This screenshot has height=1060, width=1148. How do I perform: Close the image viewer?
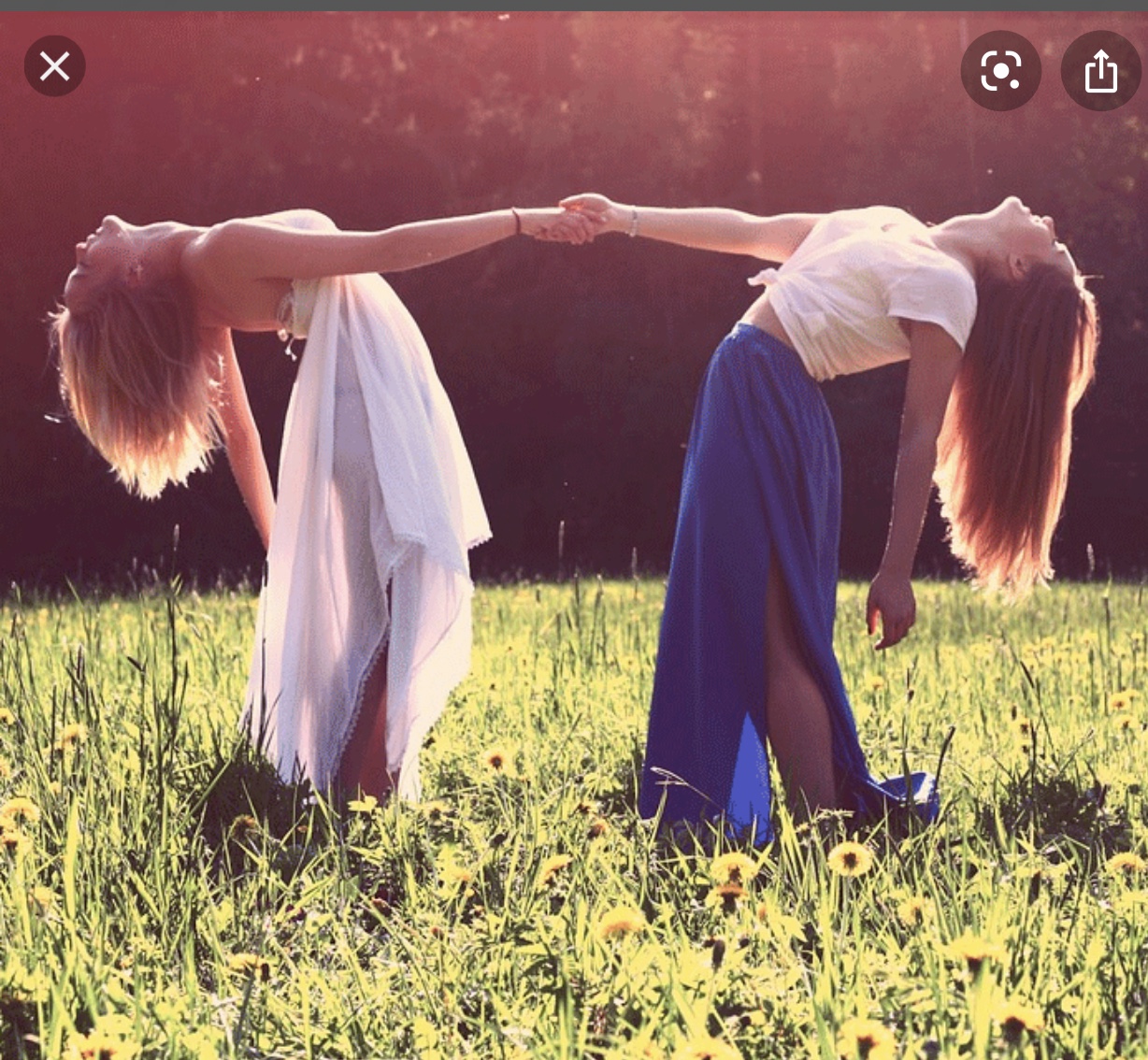(x=55, y=66)
